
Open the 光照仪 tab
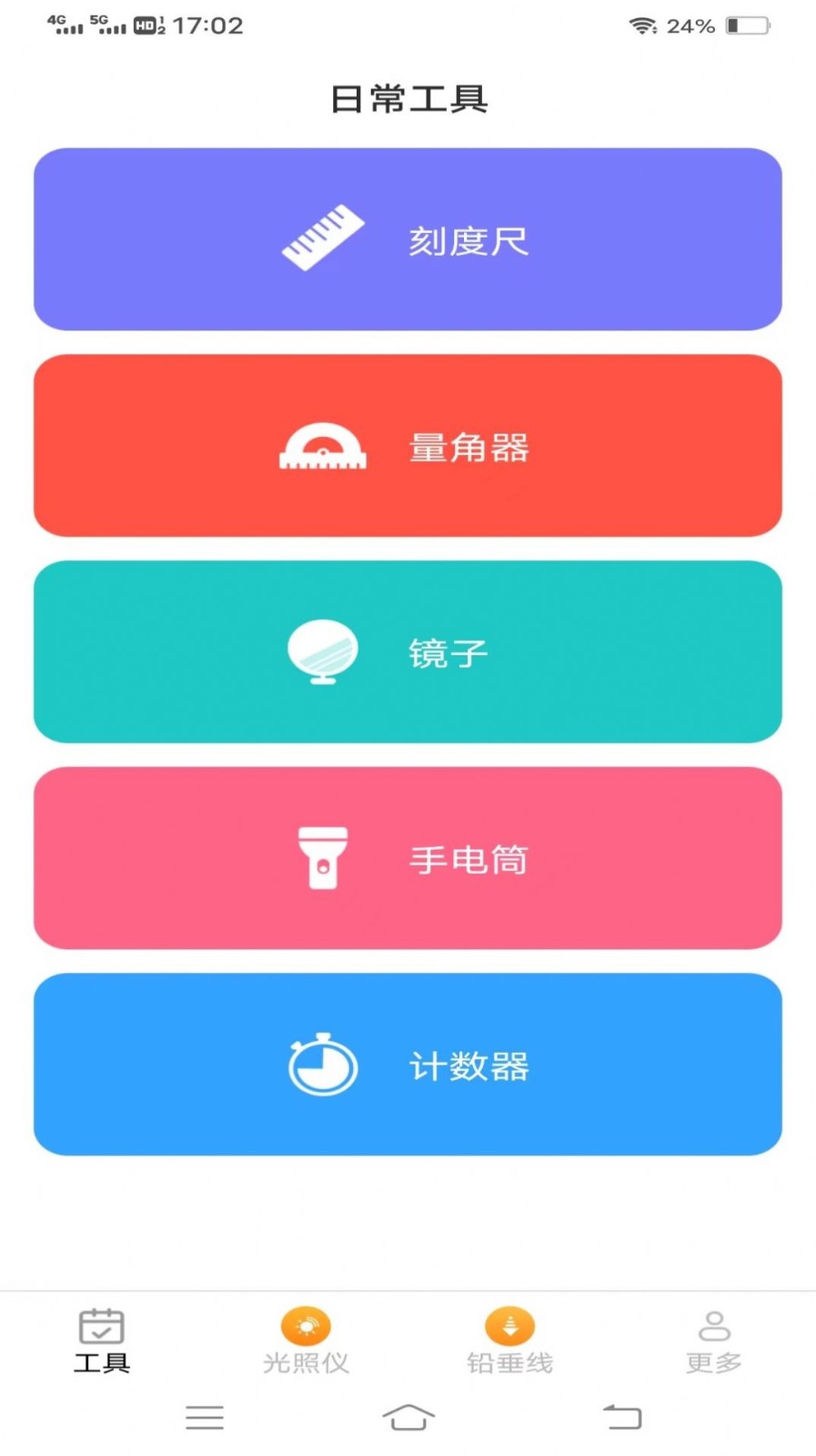pyautogui.click(x=305, y=1340)
